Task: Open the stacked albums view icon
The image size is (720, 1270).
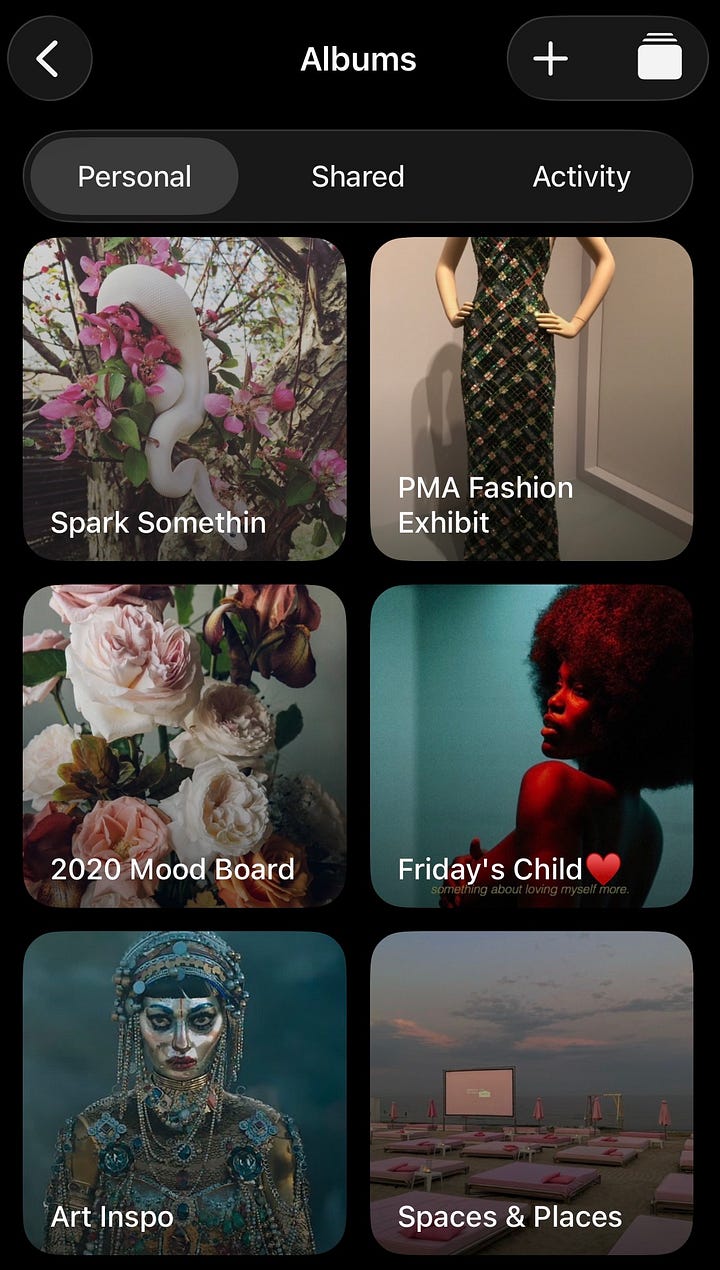Action: pyautogui.click(x=659, y=57)
